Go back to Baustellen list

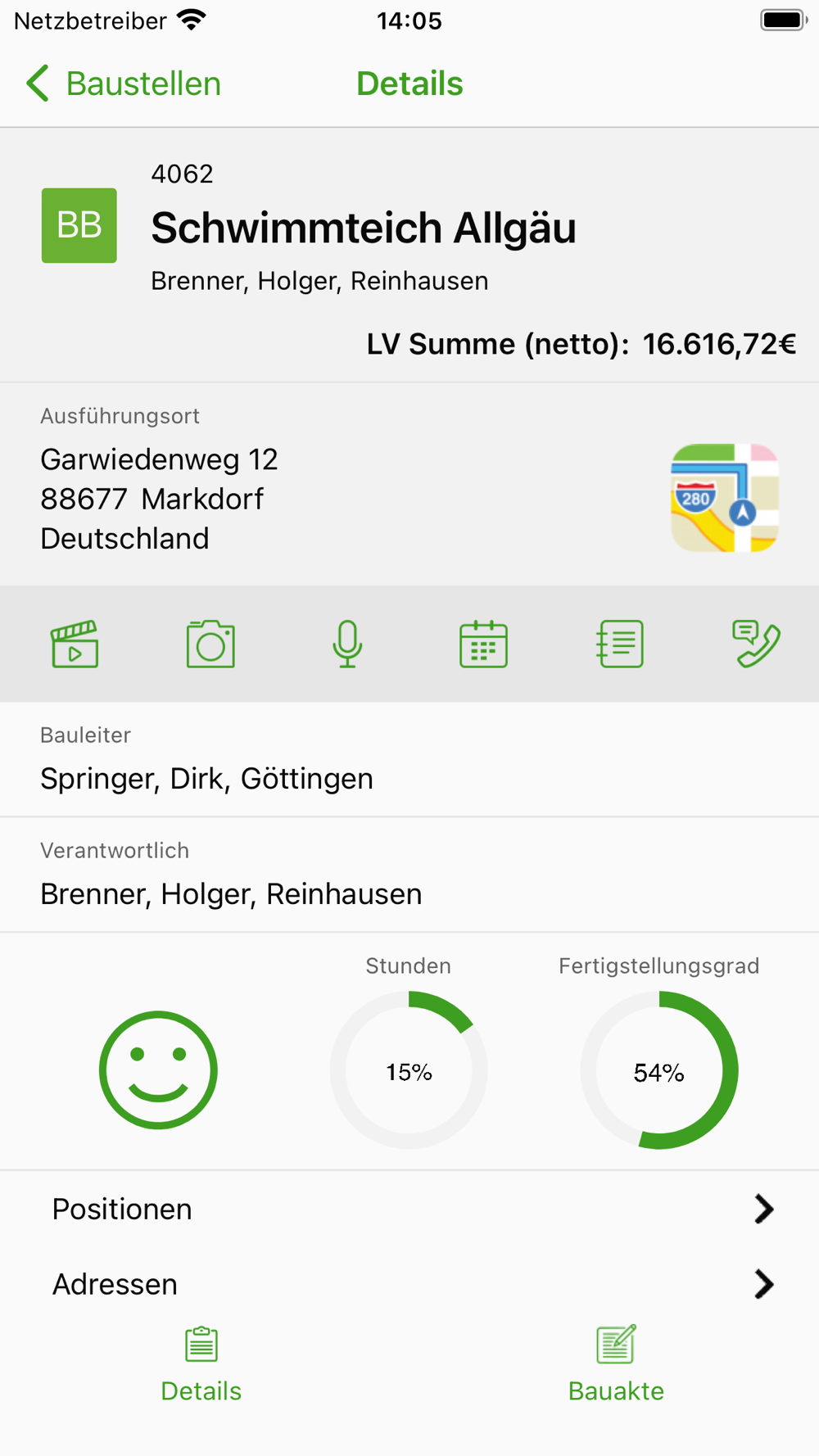point(124,84)
